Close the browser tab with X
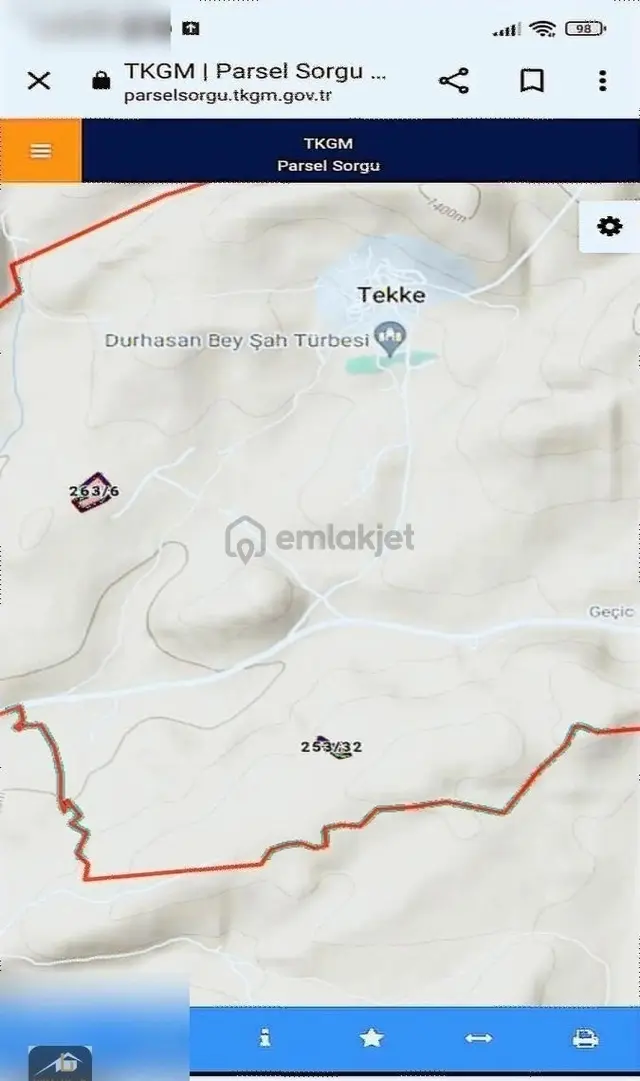The height and width of the screenshot is (1081, 640). point(39,81)
